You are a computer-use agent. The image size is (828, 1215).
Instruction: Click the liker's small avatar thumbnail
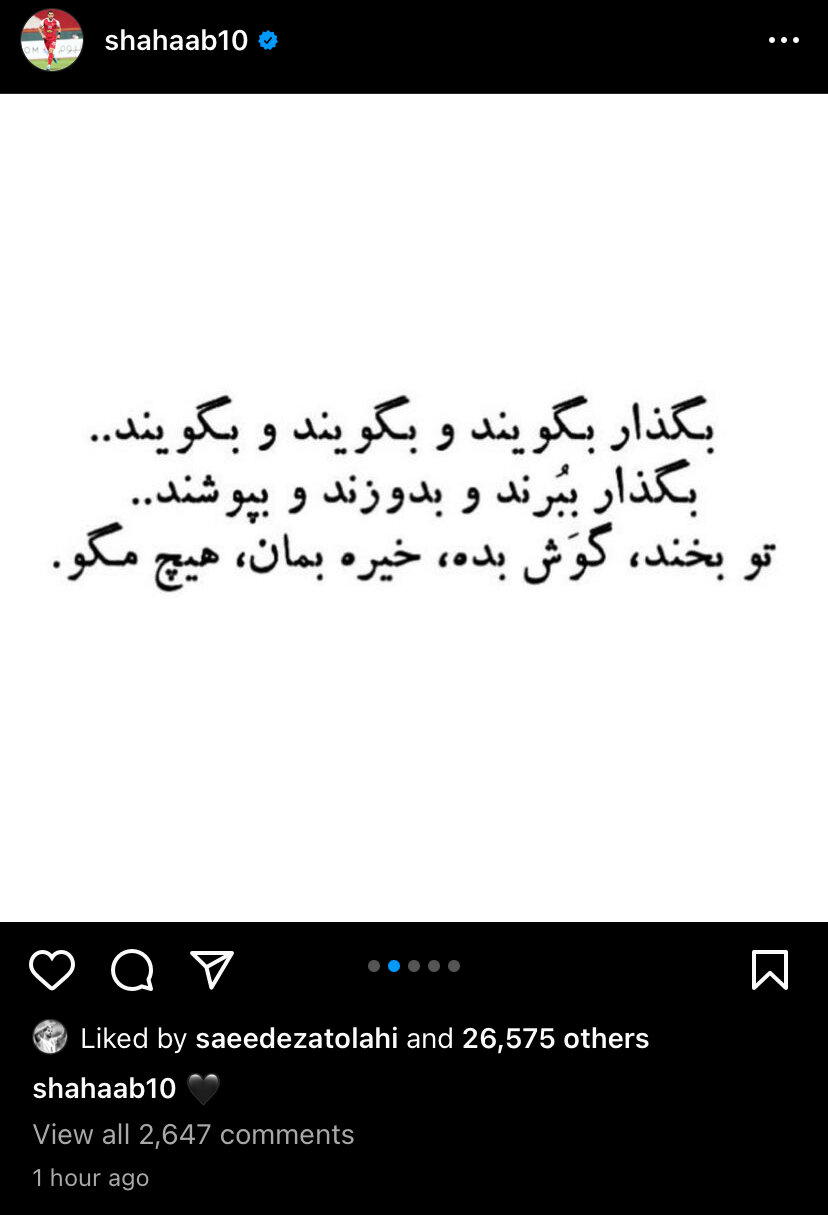pos(49,1038)
